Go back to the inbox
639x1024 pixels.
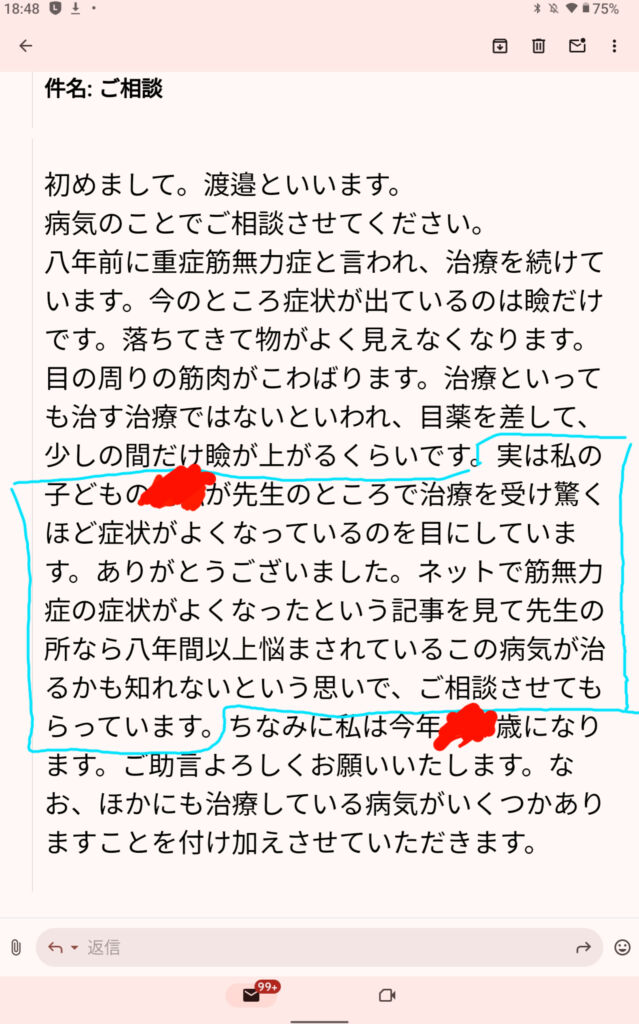tap(25, 46)
